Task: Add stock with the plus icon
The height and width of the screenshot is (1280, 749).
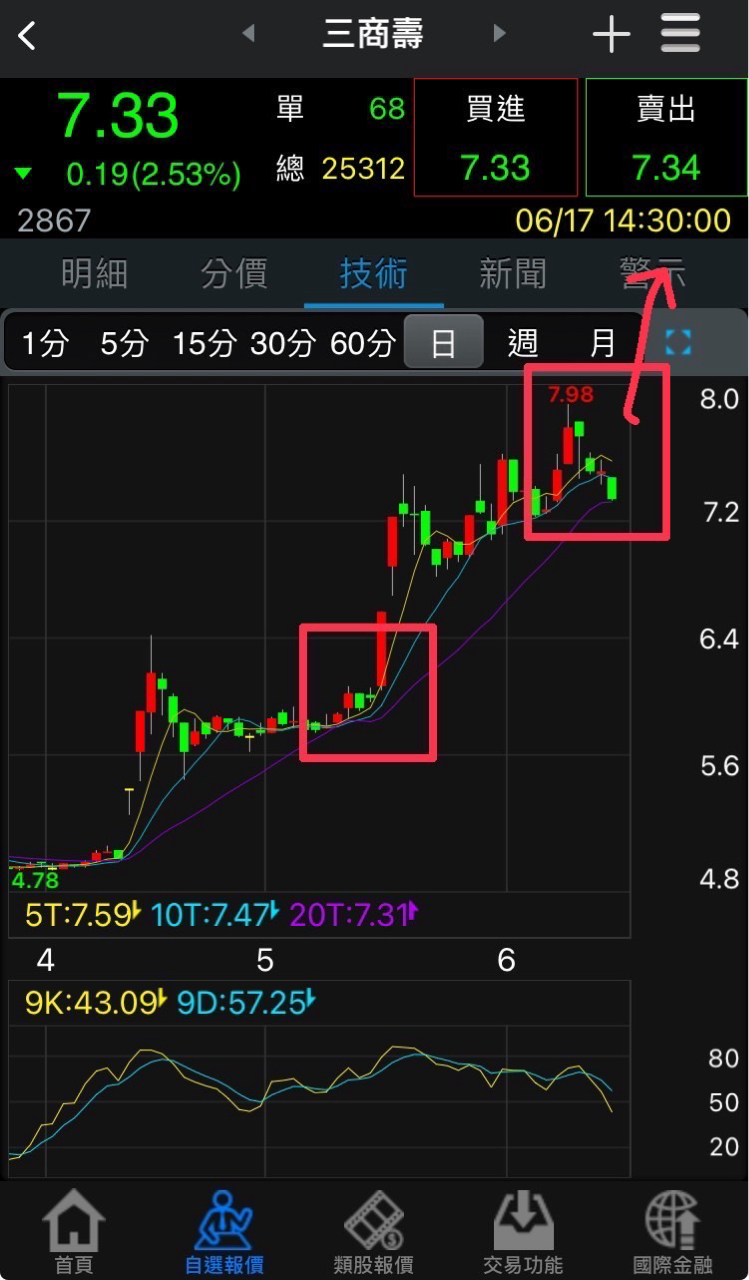Action: pos(611,36)
